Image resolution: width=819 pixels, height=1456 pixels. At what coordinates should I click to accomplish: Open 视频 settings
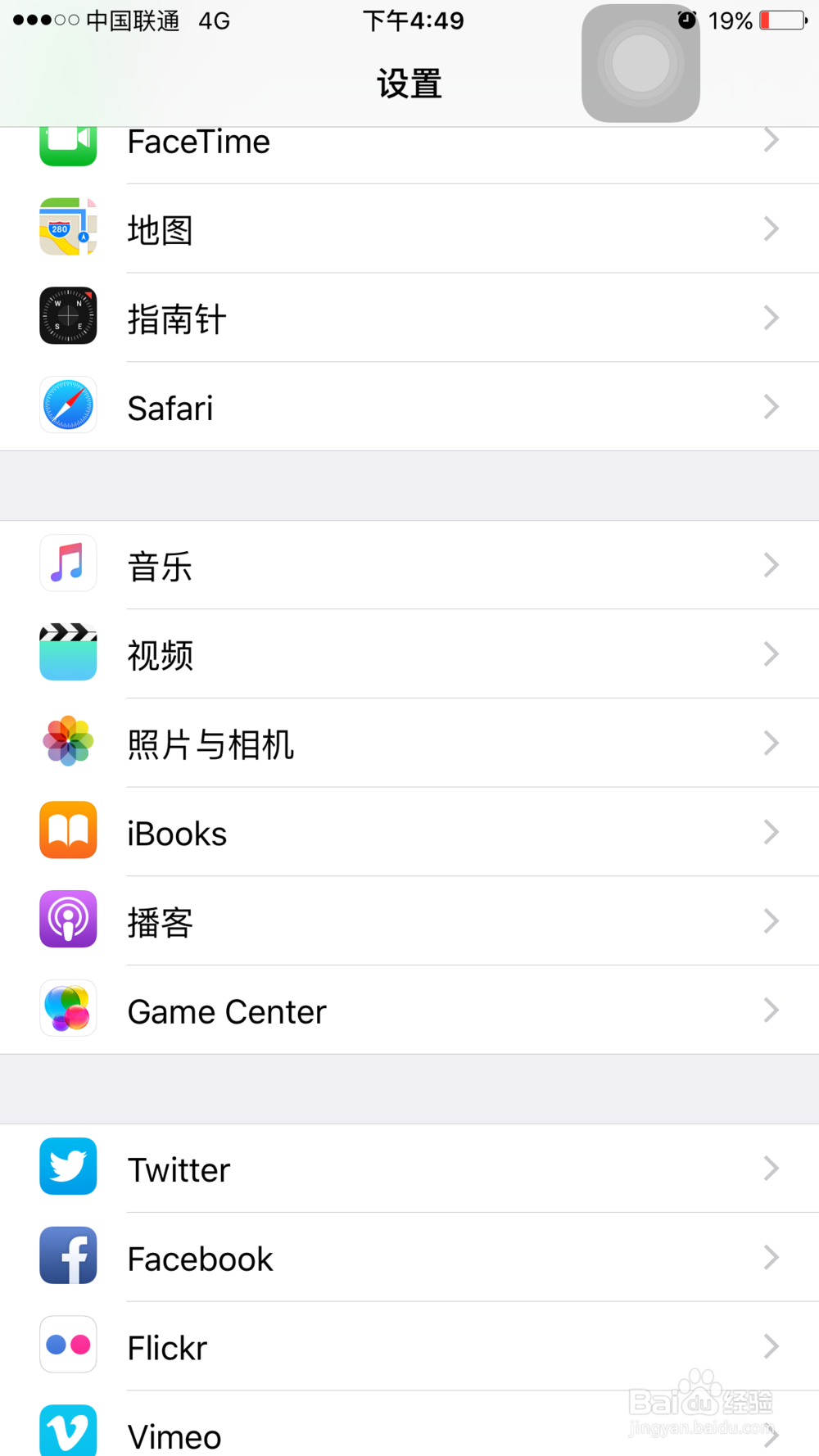coord(409,654)
